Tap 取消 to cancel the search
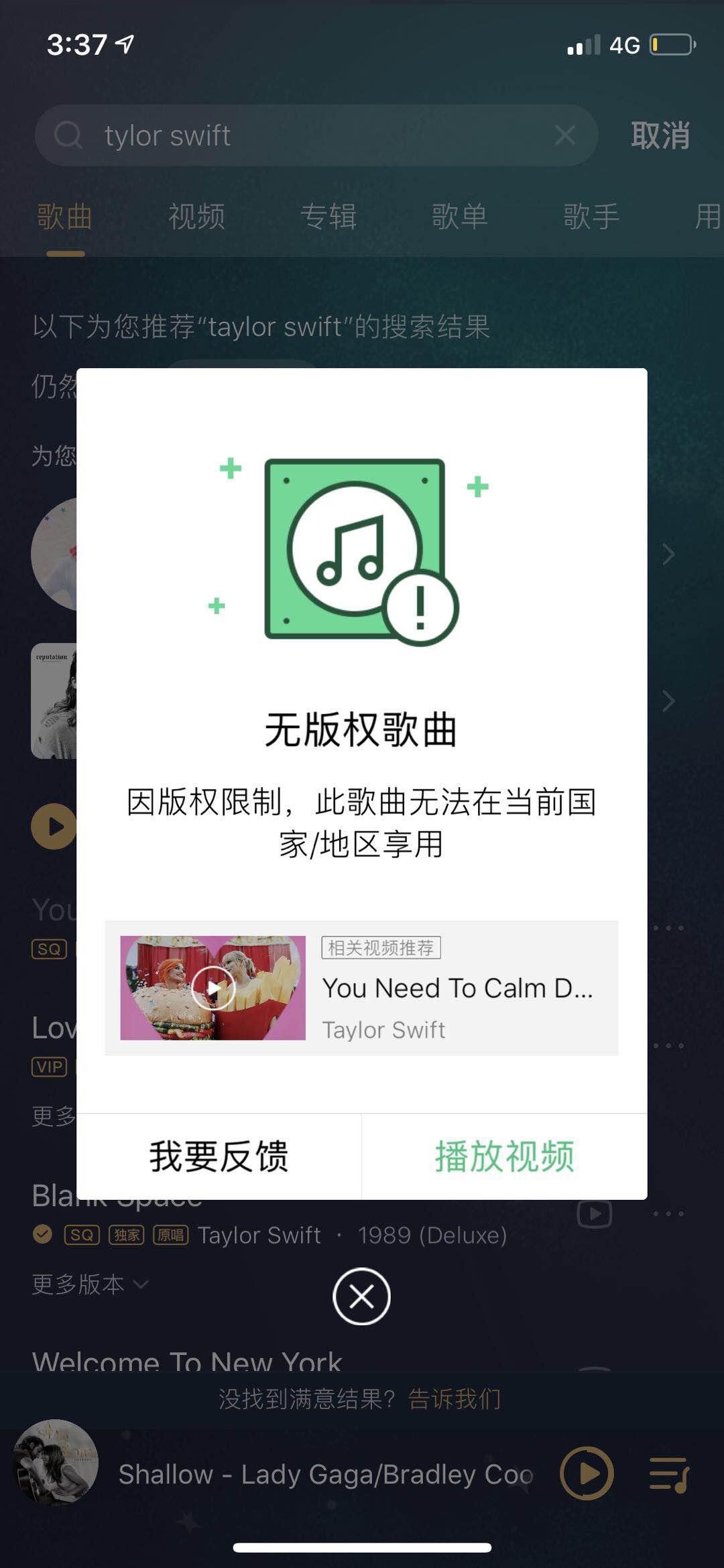This screenshot has width=724, height=1568. pyautogui.click(x=660, y=135)
